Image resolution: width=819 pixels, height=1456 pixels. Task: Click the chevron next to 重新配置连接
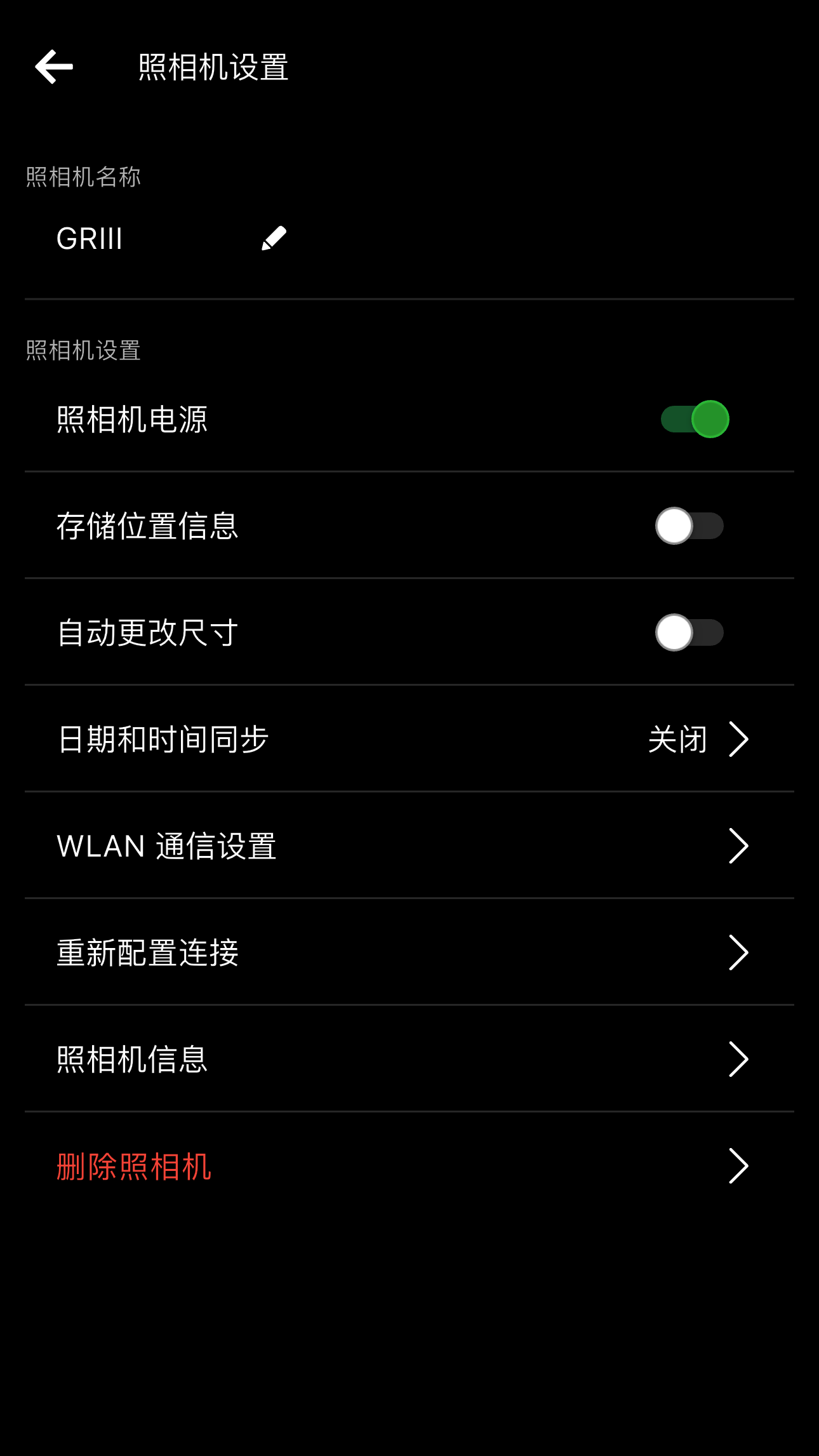tap(738, 952)
